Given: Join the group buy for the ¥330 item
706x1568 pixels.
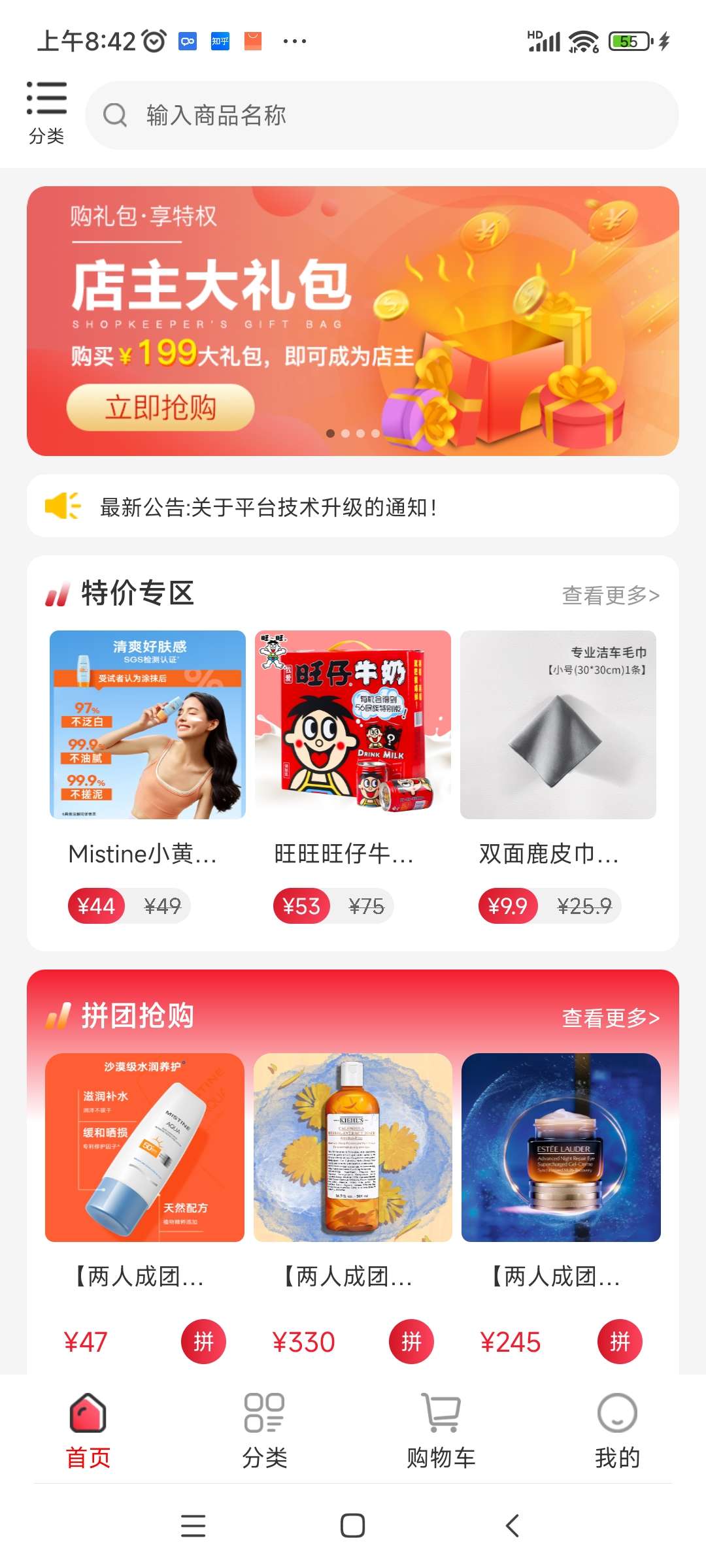Looking at the screenshot, I should pos(411,1342).
